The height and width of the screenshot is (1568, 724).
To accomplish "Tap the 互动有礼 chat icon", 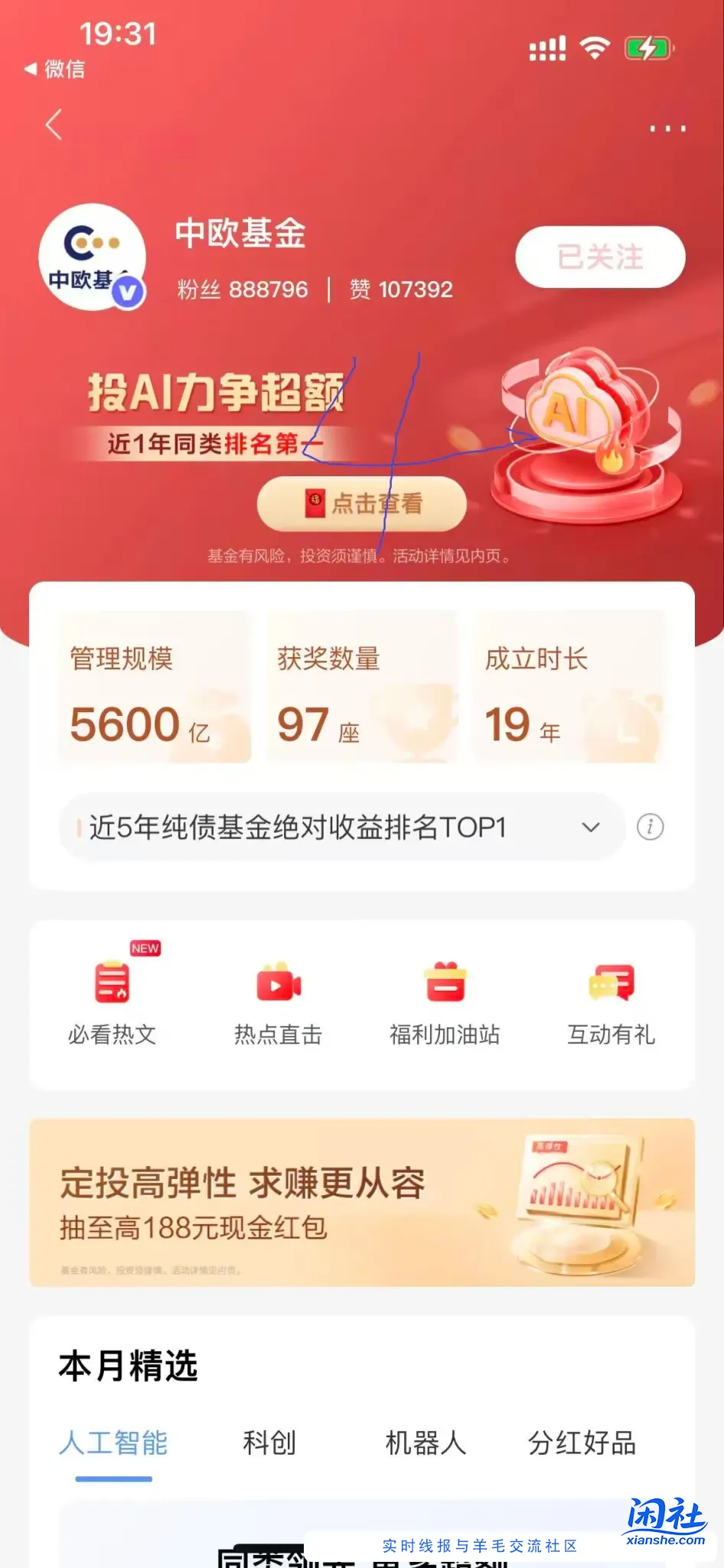I will 611,984.
